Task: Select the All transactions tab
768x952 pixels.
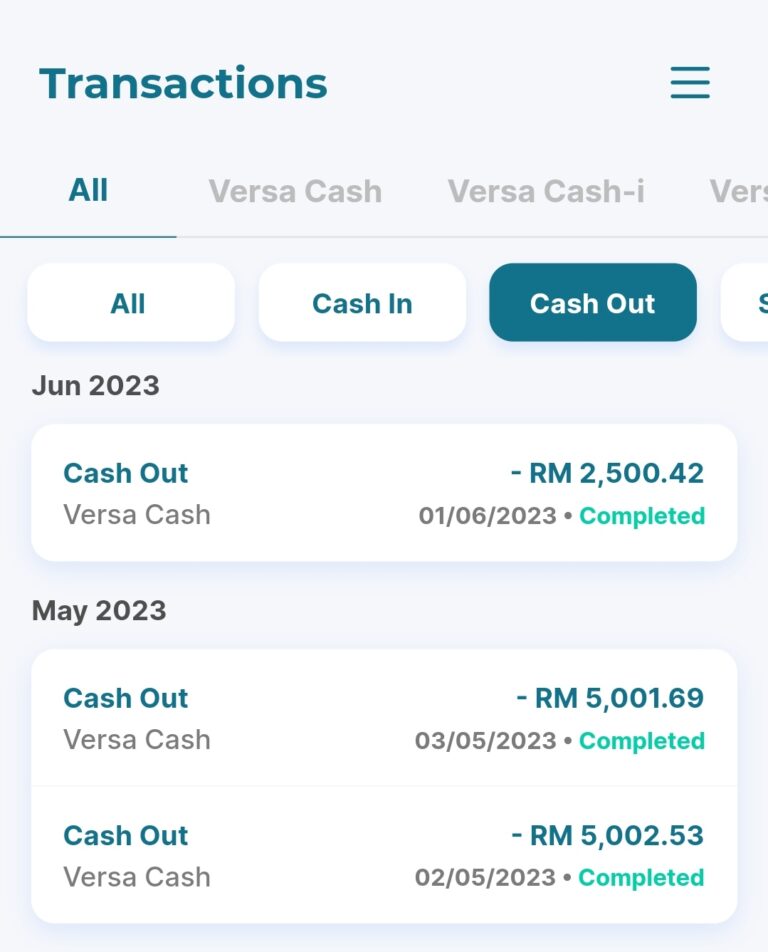Action: coord(88,191)
